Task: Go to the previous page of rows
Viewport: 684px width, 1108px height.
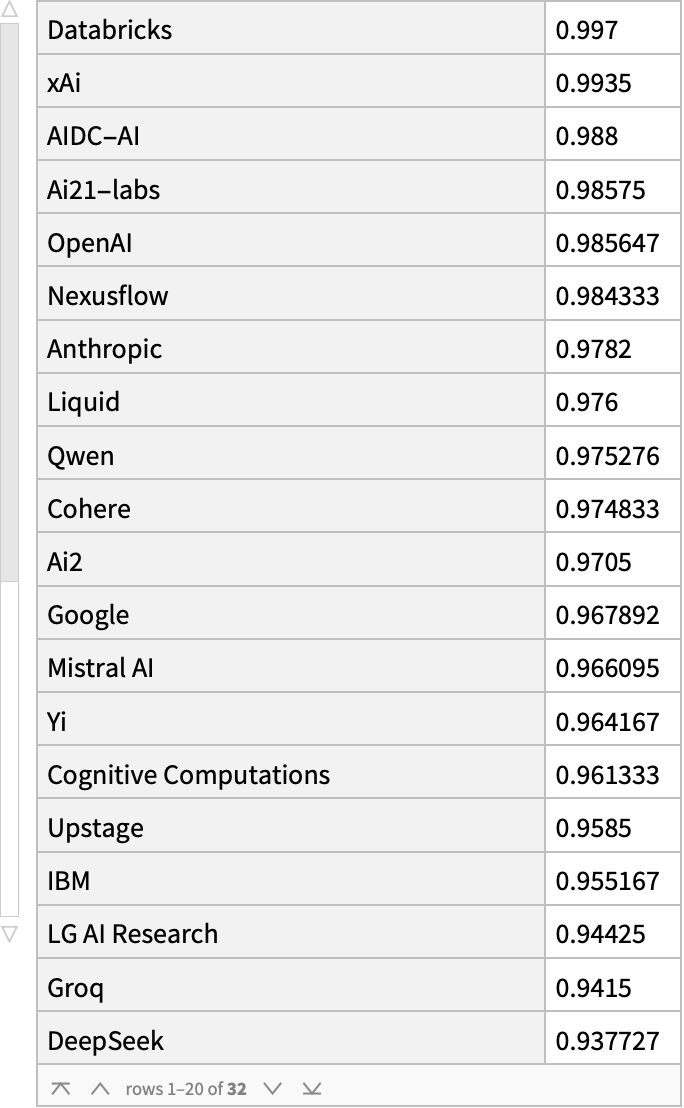Action: 99,1088
